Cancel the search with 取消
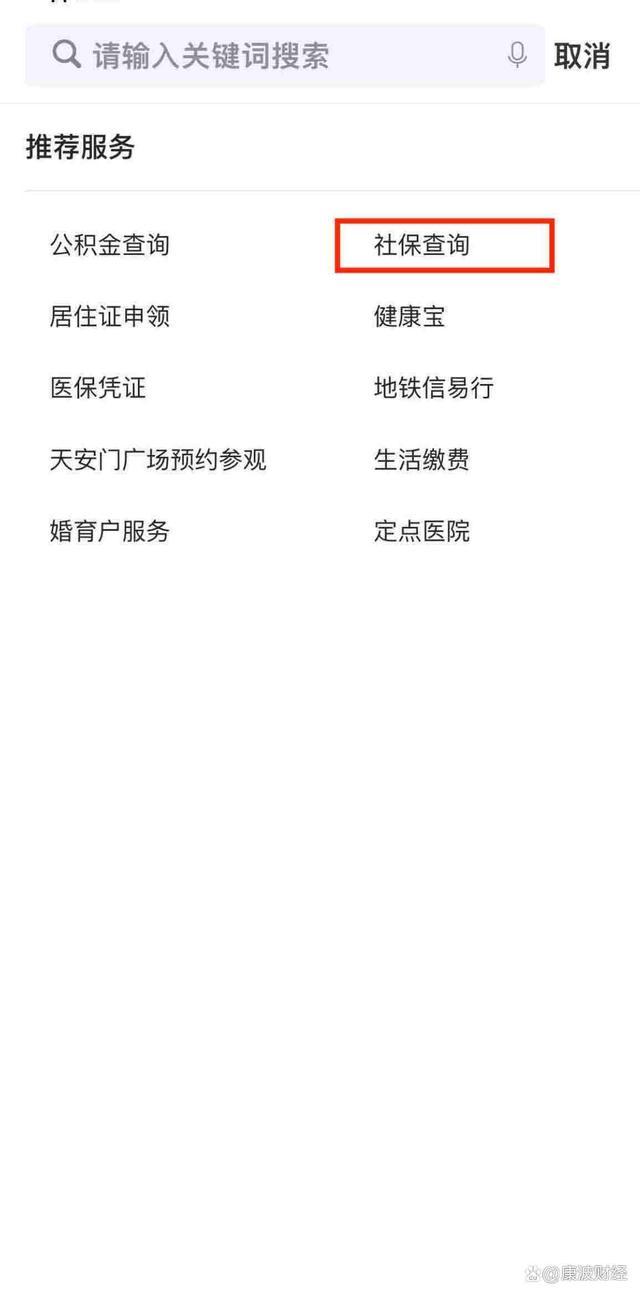Image resolution: width=640 pixels, height=1296 pixels. click(582, 56)
